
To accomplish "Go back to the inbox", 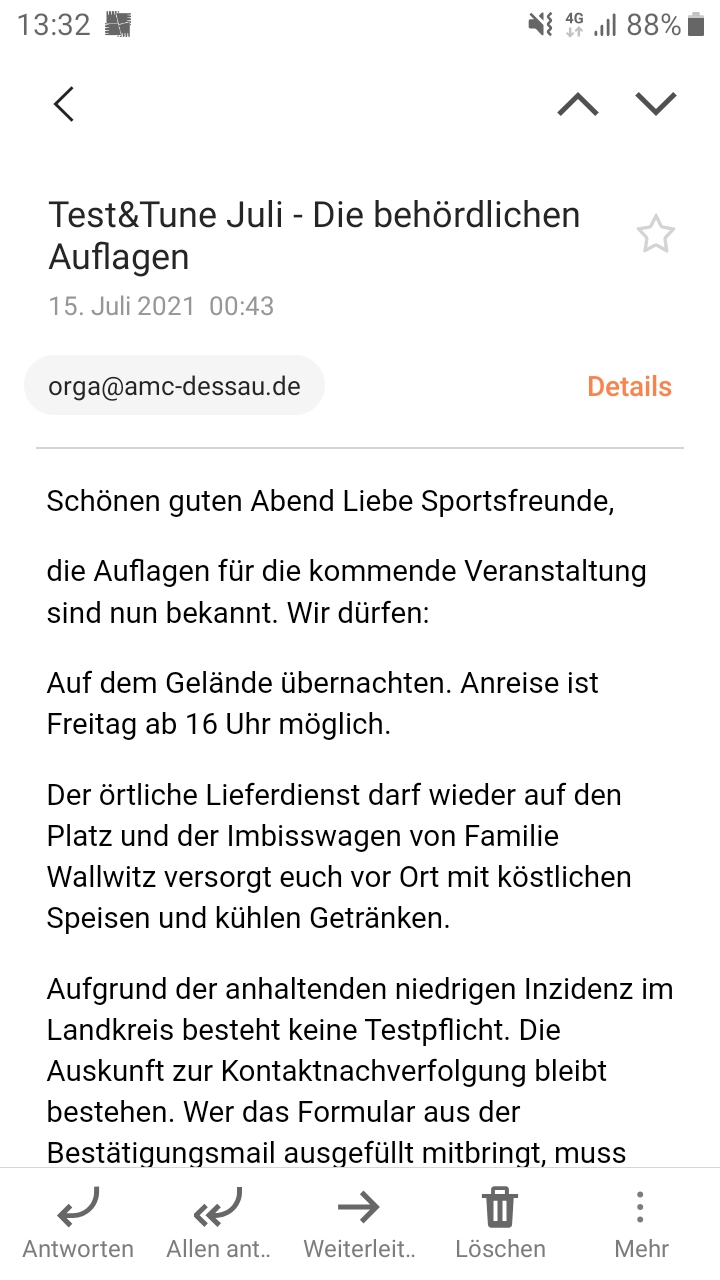I will click(x=64, y=104).
